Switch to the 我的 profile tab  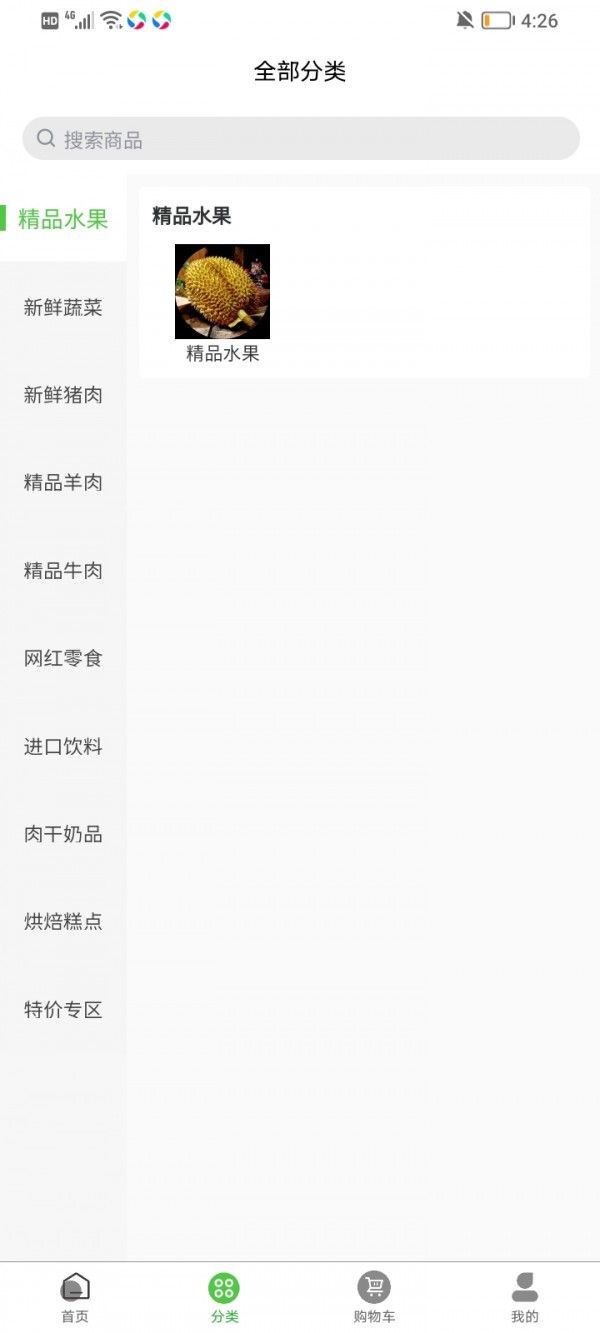coord(524,1297)
